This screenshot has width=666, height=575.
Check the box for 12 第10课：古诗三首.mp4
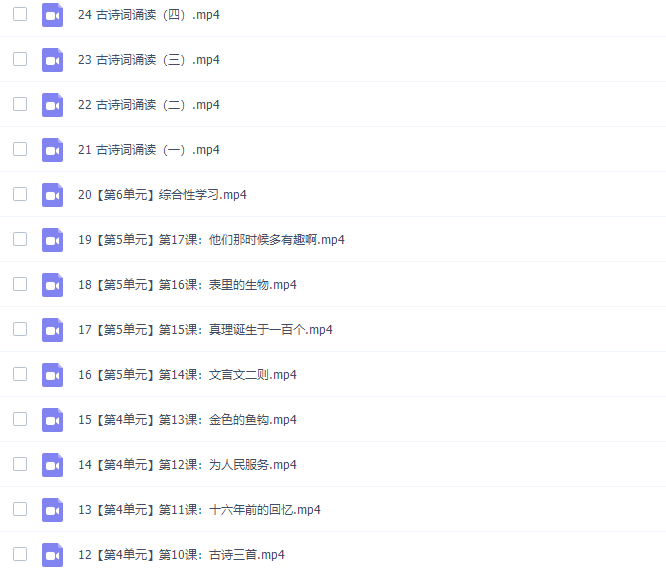(x=20, y=554)
